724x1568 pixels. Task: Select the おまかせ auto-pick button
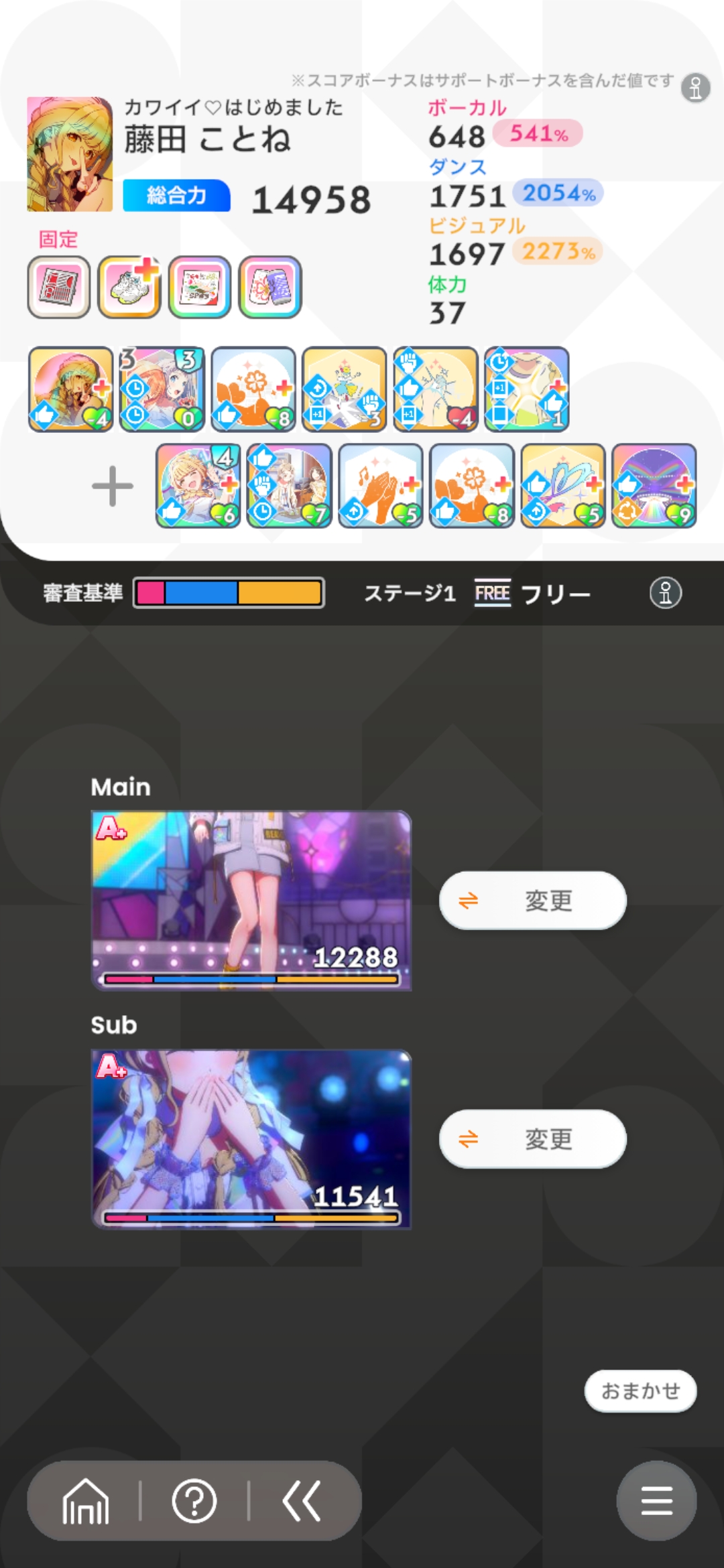[x=640, y=1390]
